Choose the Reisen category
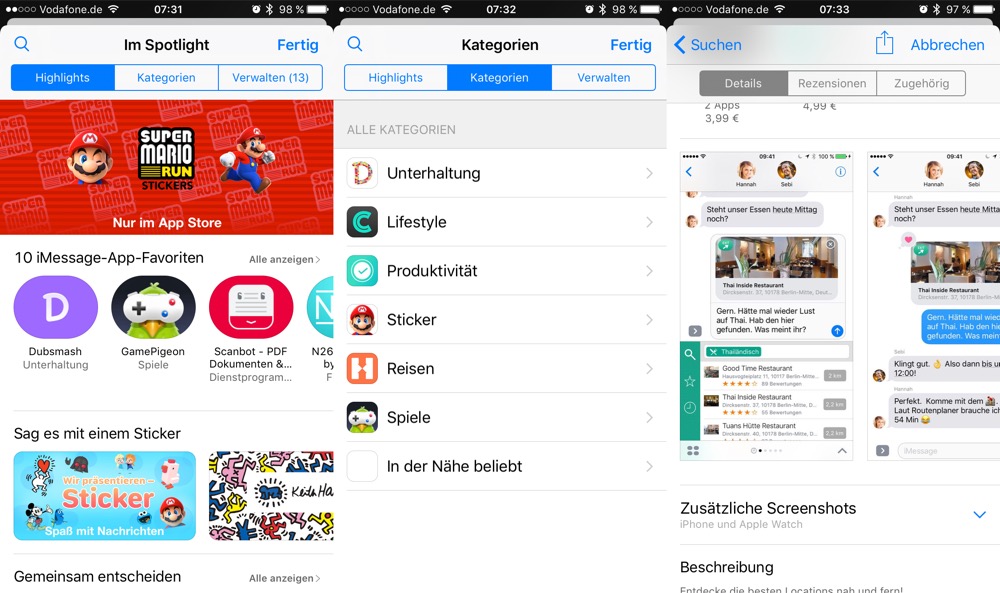 [500, 369]
